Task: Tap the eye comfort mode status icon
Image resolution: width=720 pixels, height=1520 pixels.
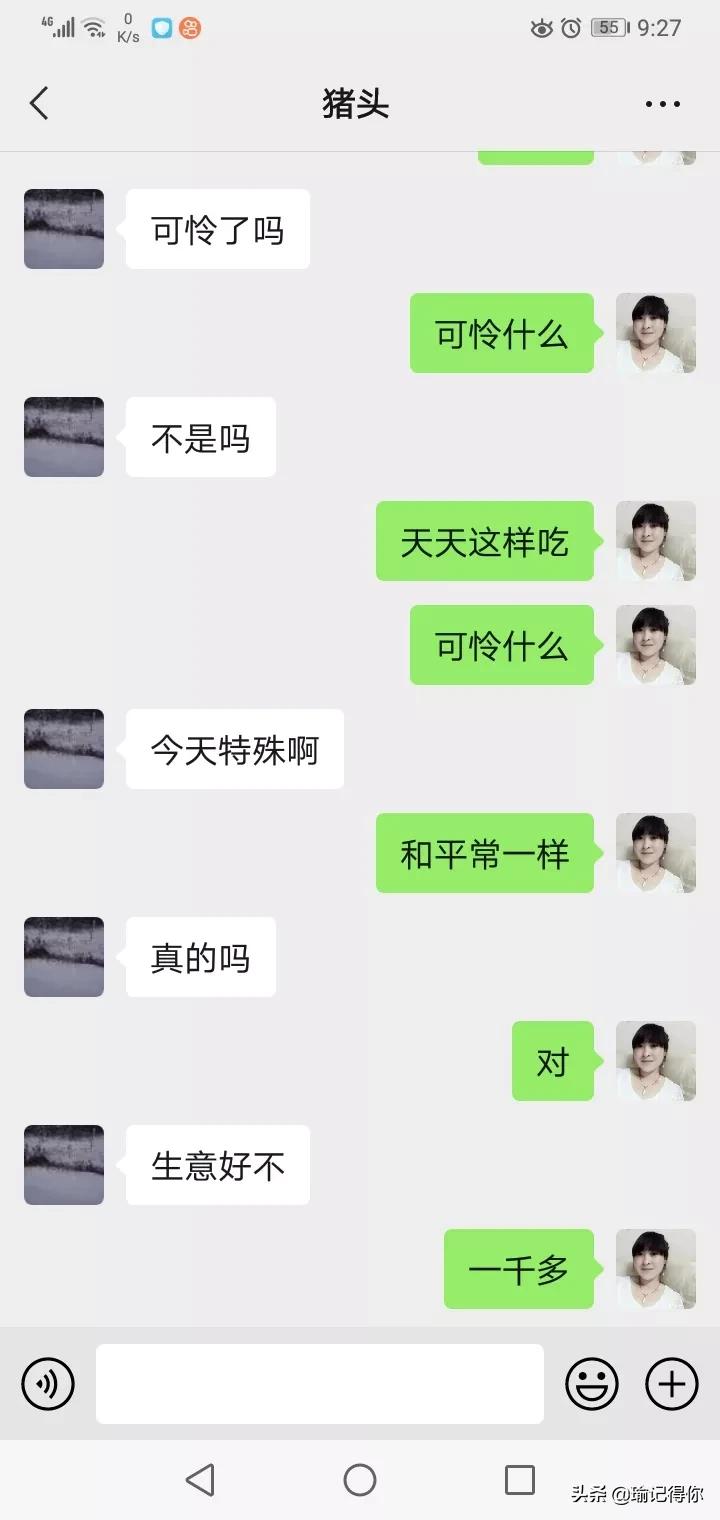Action: click(540, 28)
